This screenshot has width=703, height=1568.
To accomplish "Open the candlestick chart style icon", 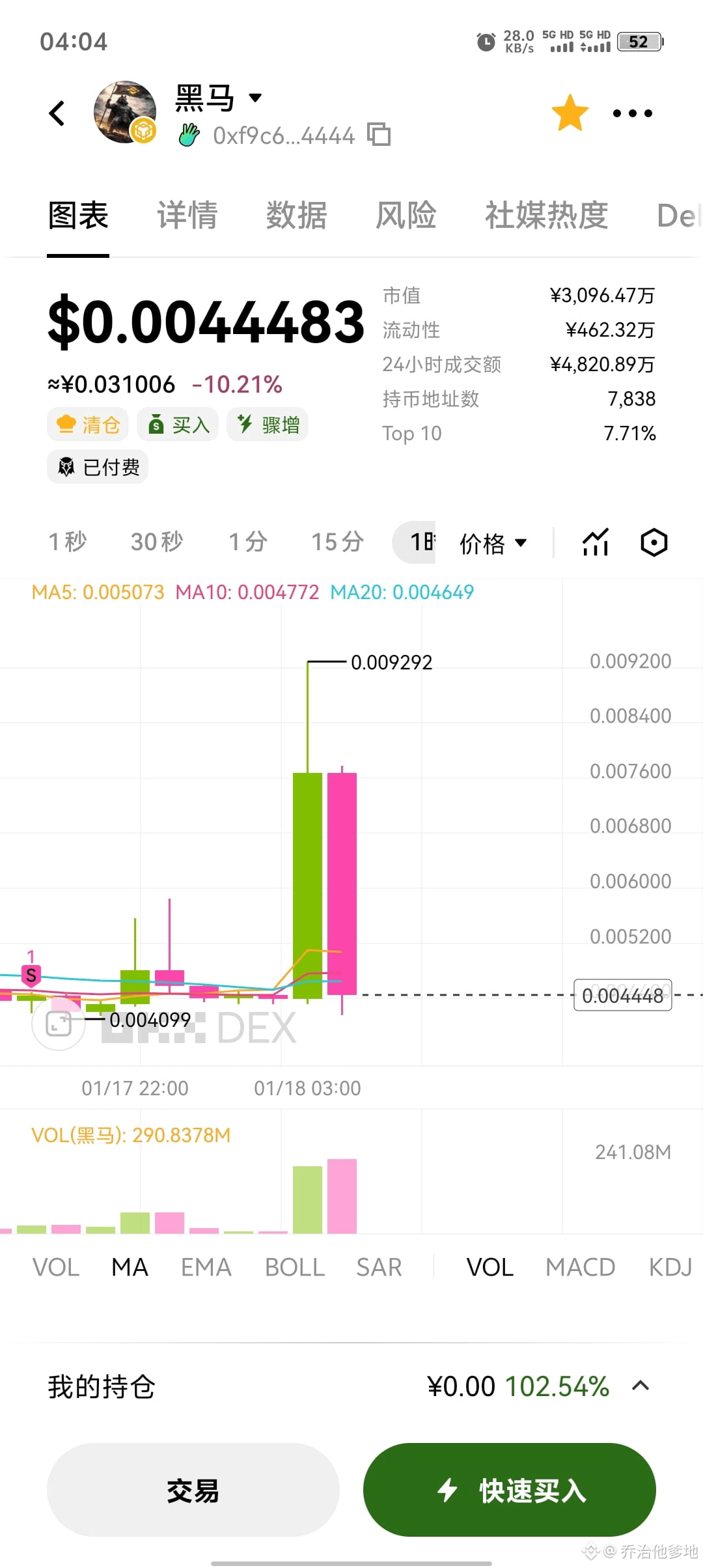I will point(594,542).
